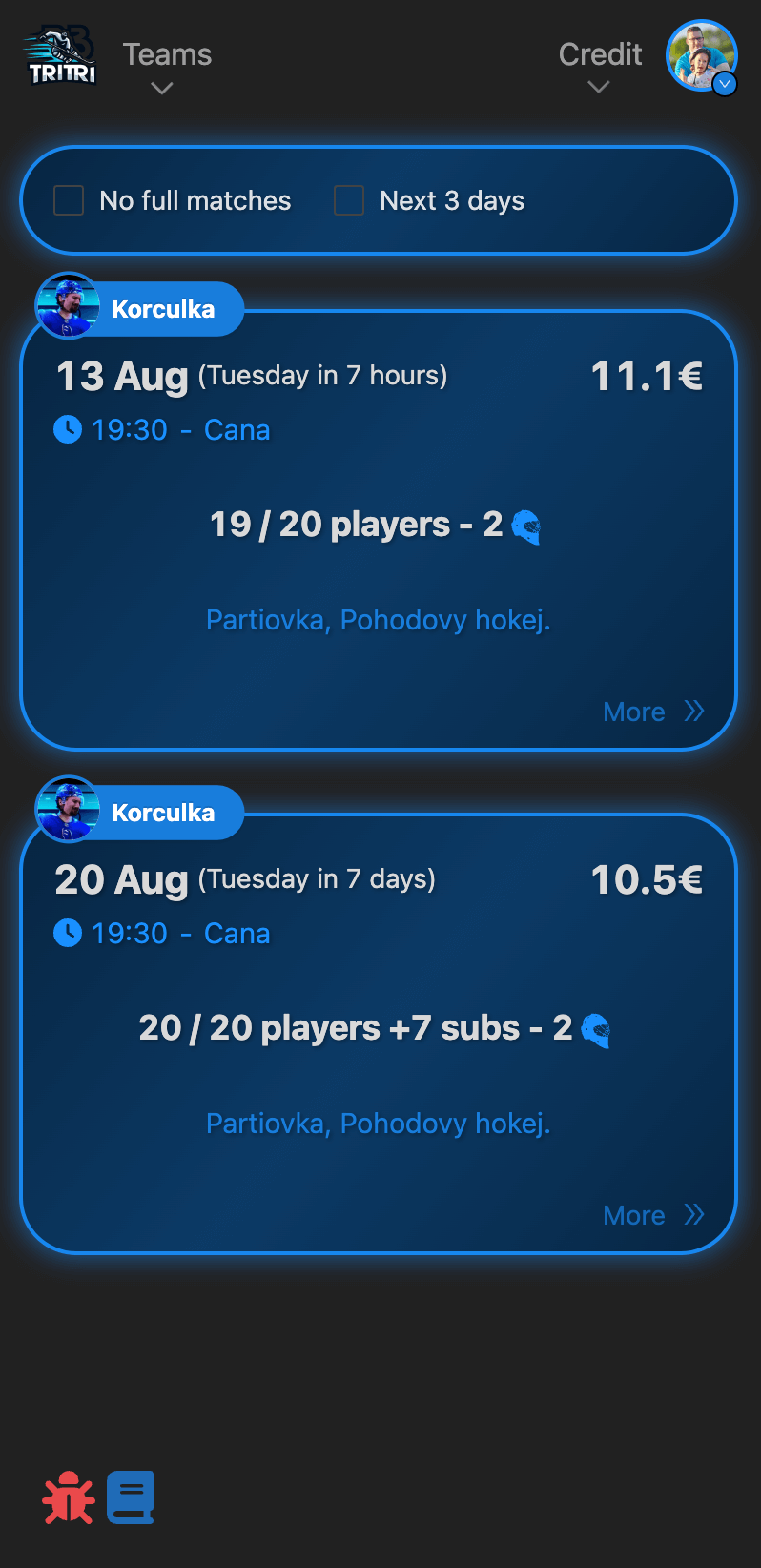Image resolution: width=761 pixels, height=1568 pixels.
Task: Expand the Teams dropdown menu
Action: click(167, 65)
